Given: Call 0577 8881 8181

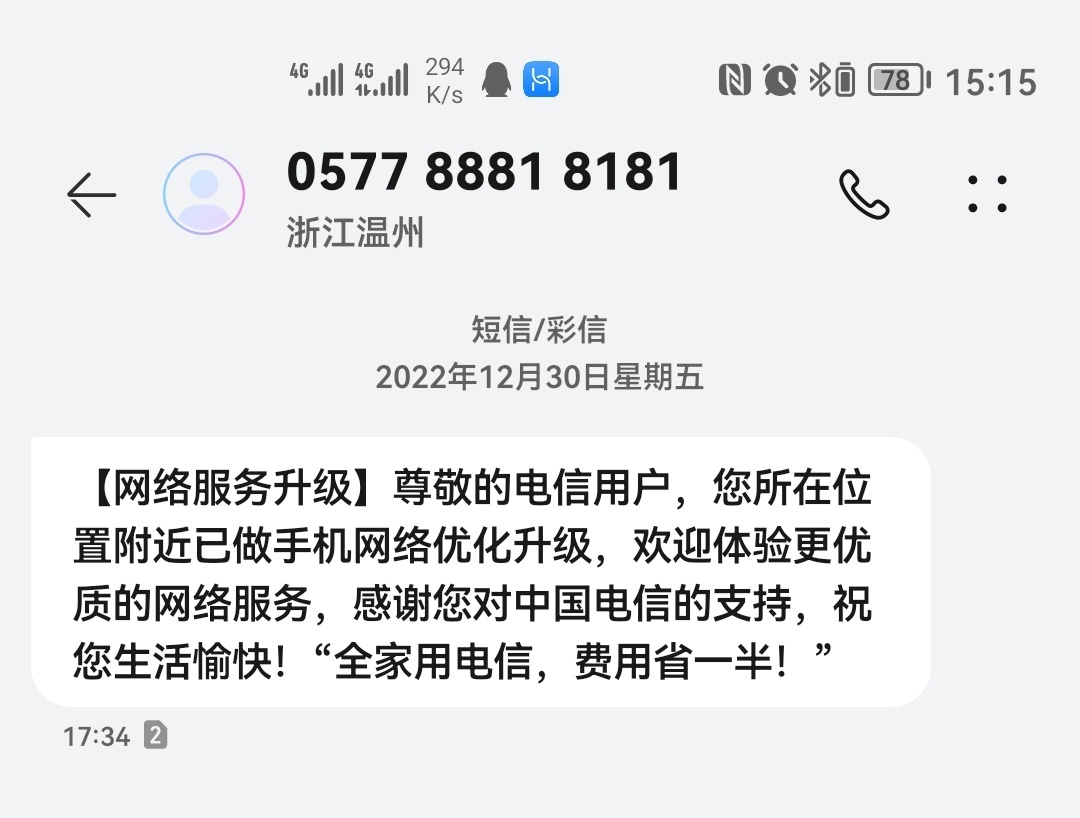Looking at the screenshot, I should (864, 194).
